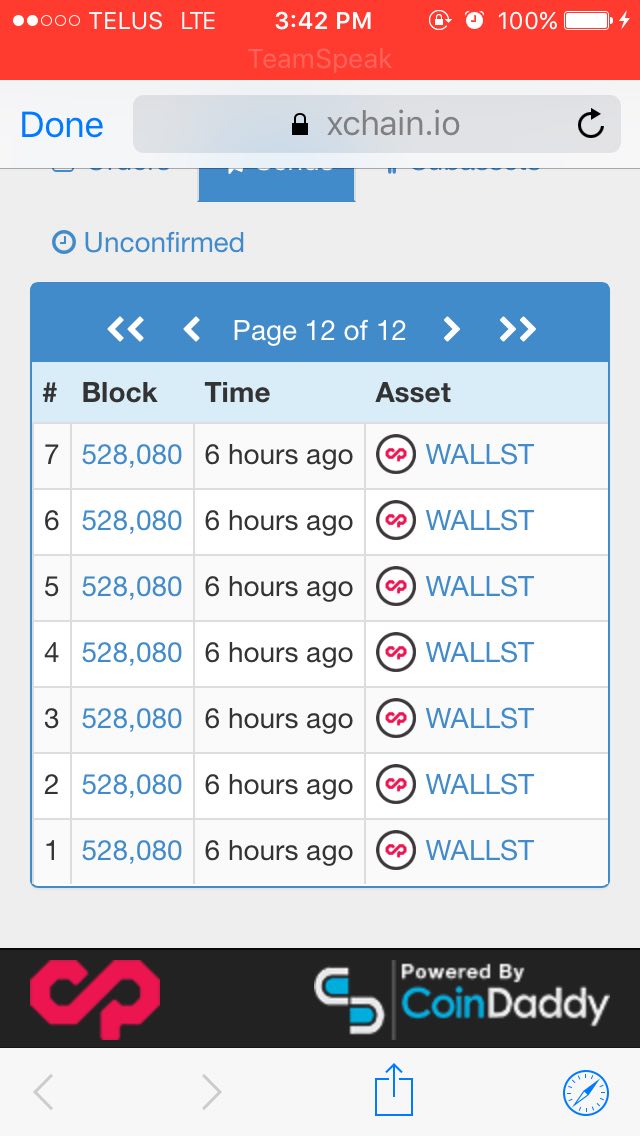Open block 528,080 in row 7

coord(131,455)
